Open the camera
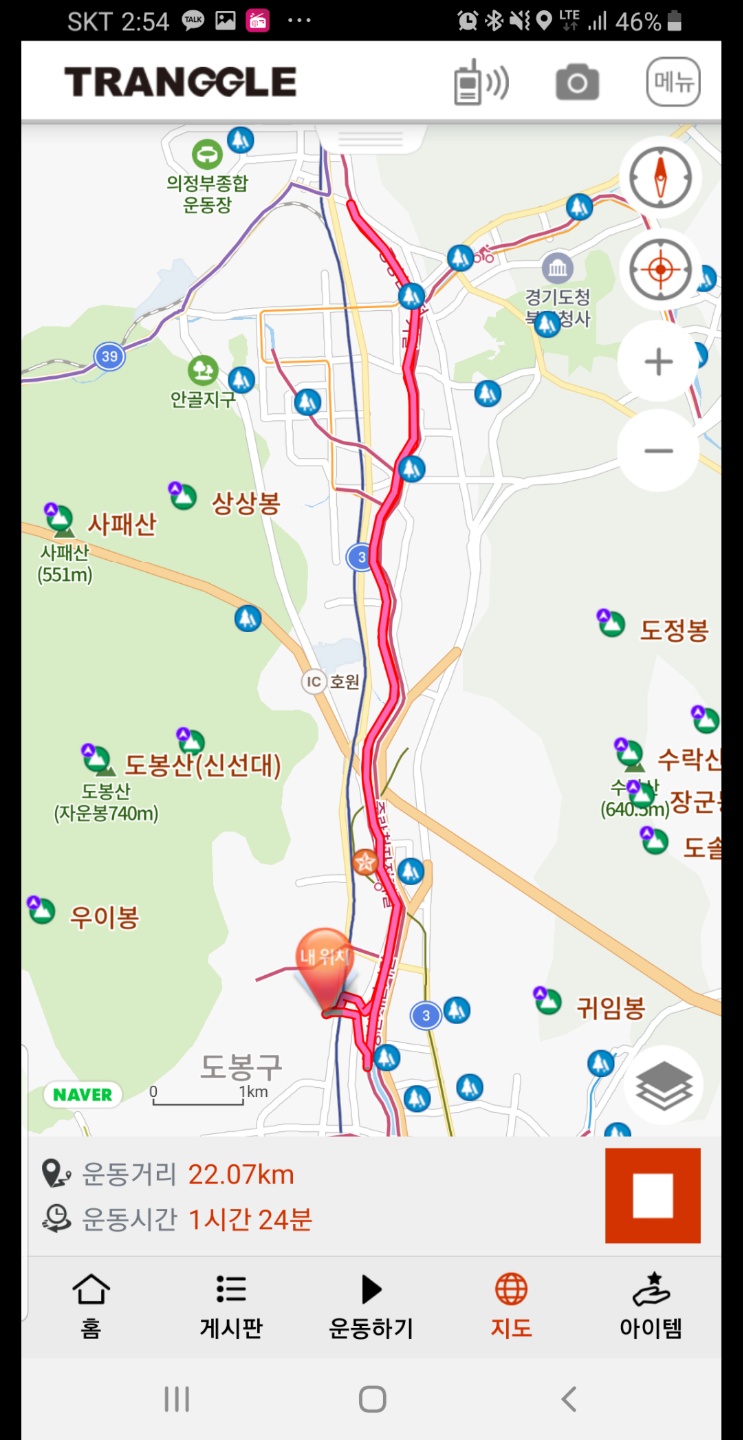 (x=577, y=83)
